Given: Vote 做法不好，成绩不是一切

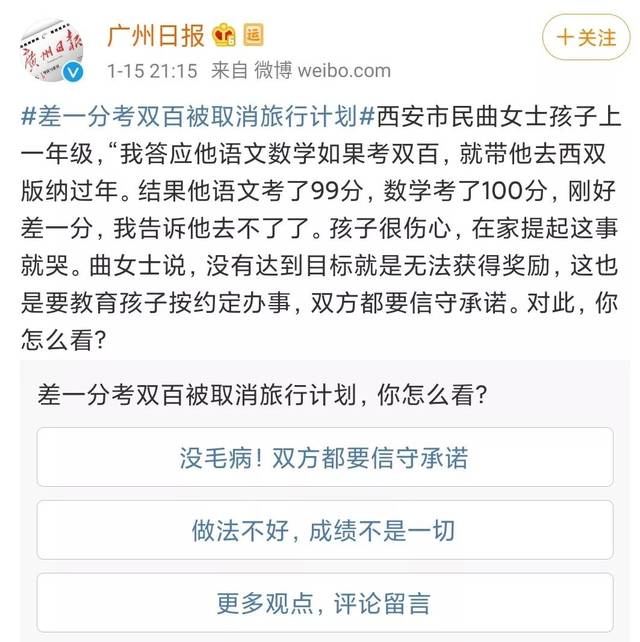Looking at the screenshot, I should (324, 531).
